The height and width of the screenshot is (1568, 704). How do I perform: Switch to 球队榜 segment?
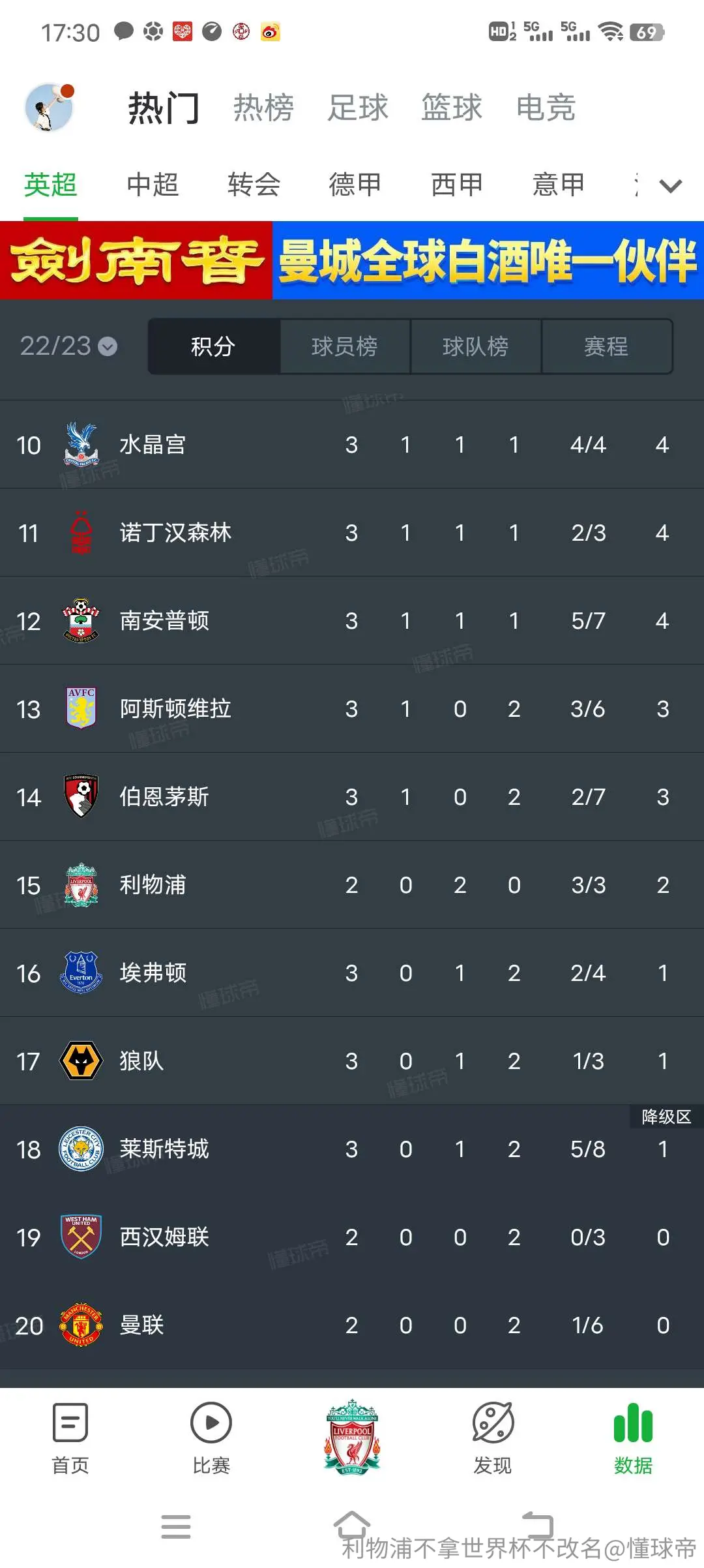[x=476, y=346]
